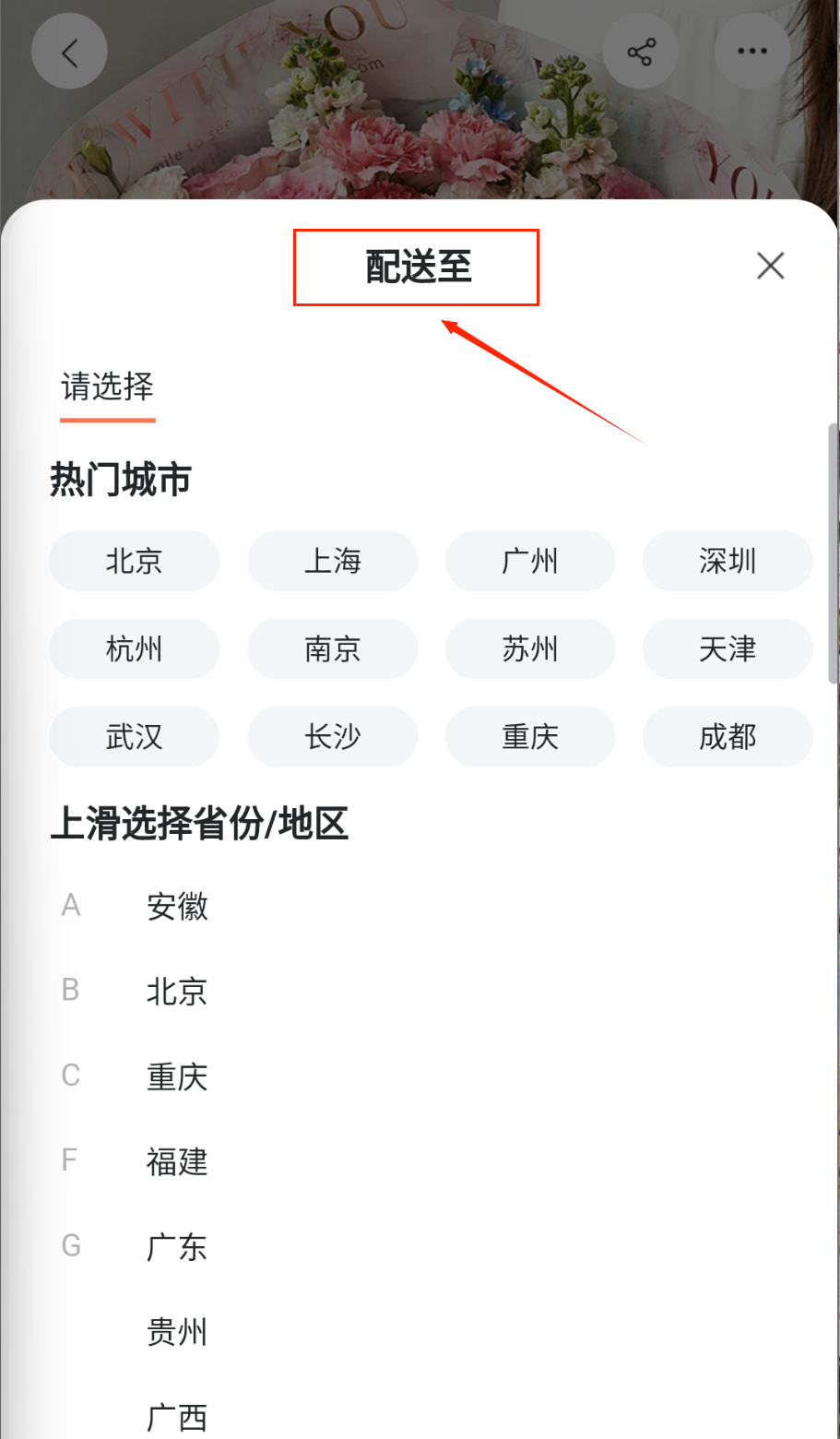Open 福建 in the province list

pos(177,1161)
